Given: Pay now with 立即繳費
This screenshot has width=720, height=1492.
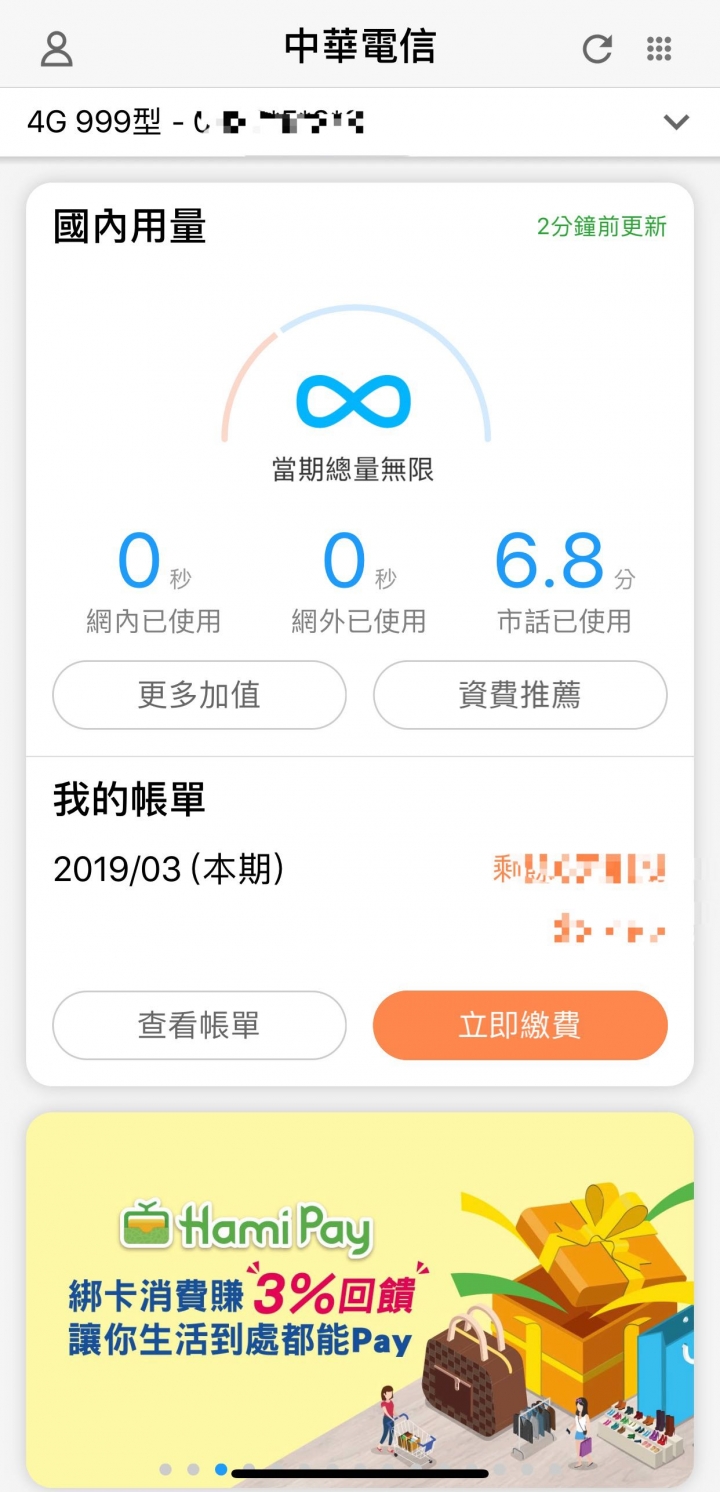Looking at the screenshot, I should (520, 1025).
